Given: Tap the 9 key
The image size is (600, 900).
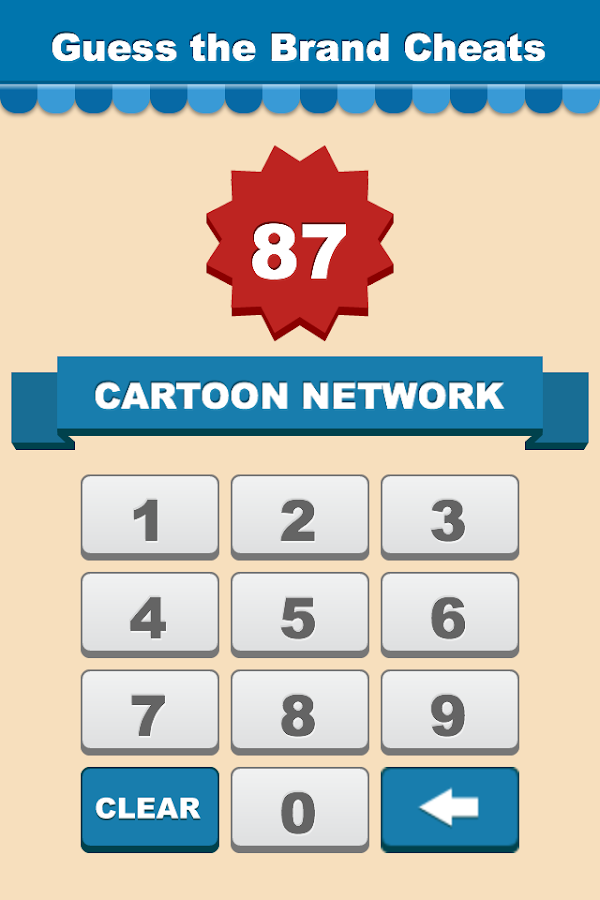Looking at the screenshot, I should pyautogui.click(x=449, y=711).
